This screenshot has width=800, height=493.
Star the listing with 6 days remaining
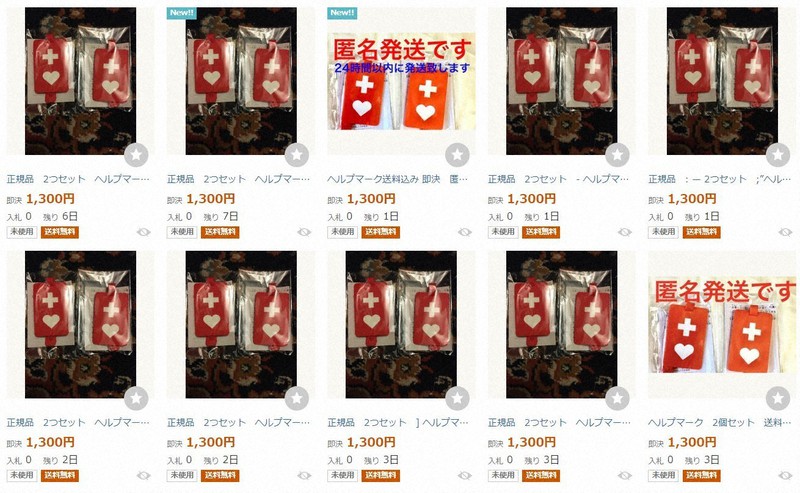136,155
